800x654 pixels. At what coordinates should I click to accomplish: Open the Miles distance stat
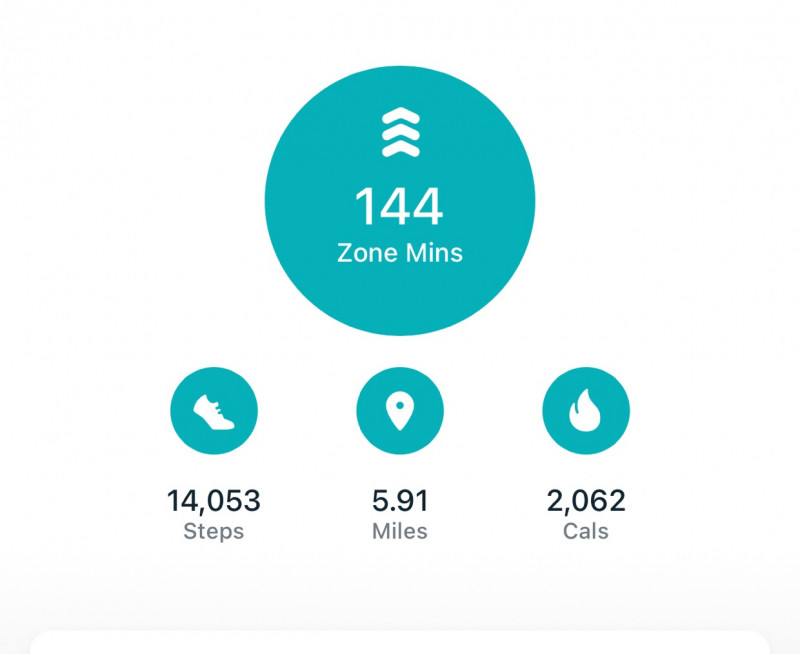400,411
